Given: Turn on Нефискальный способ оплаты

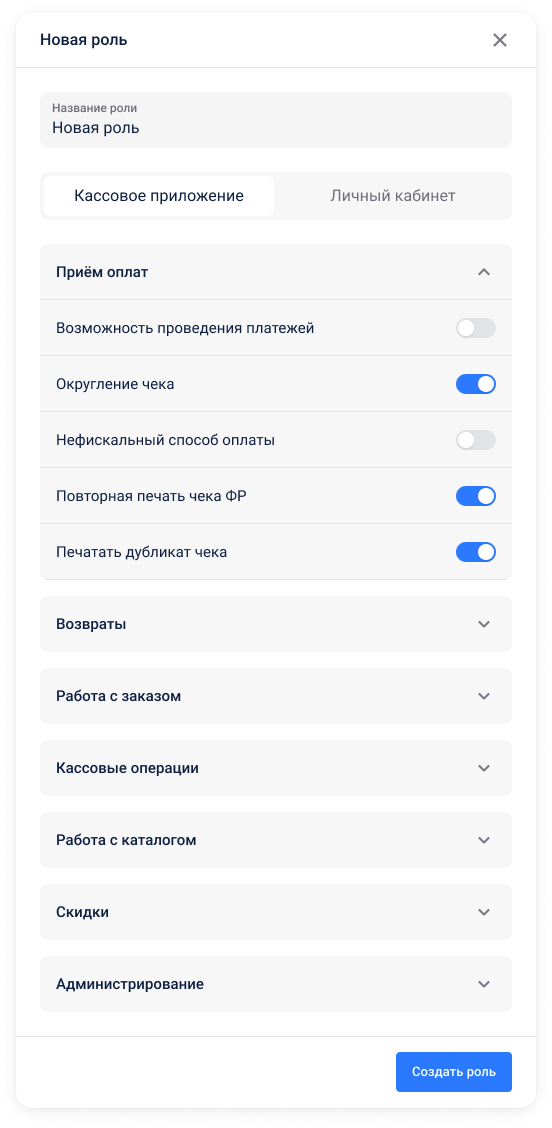Looking at the screenshot, I should point(476,440).
